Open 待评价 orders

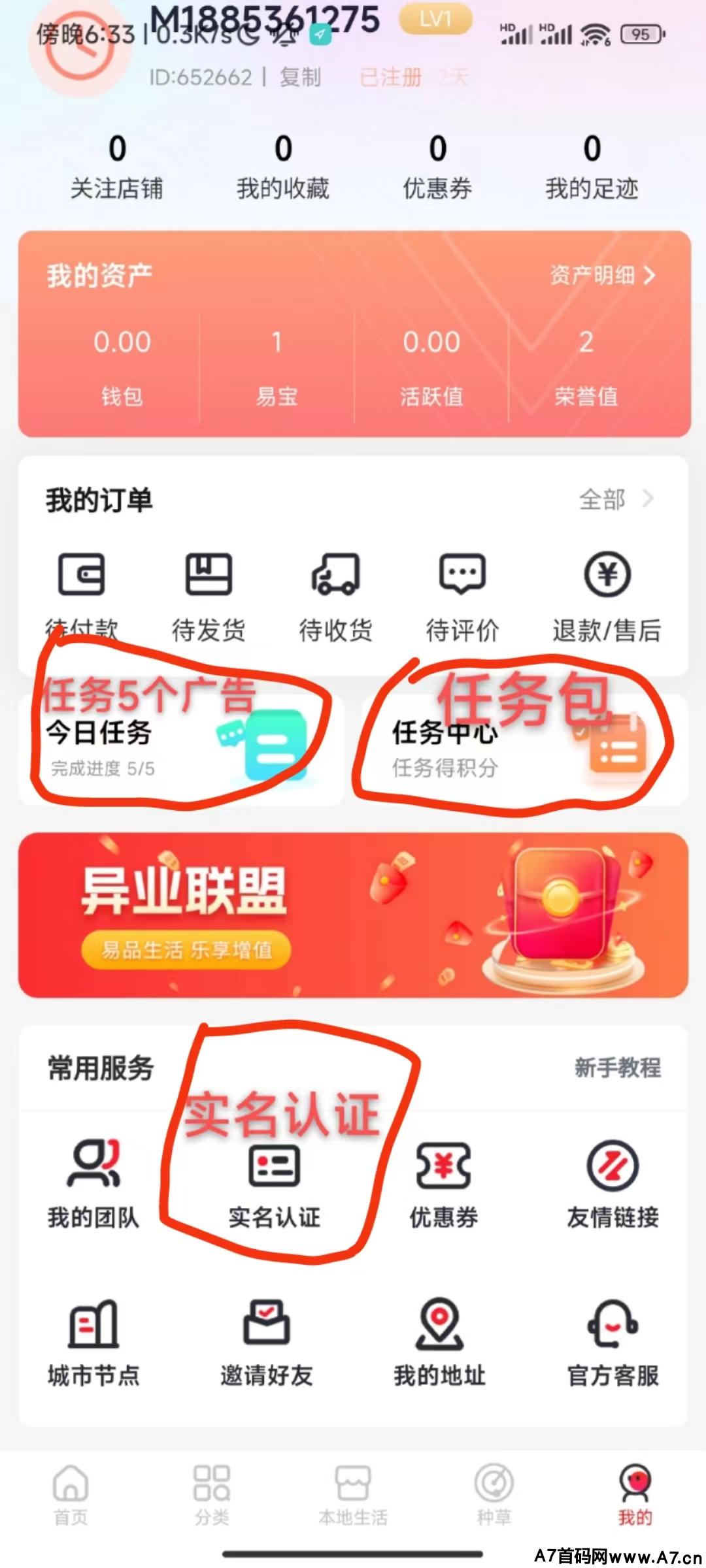tap(462, 596)
